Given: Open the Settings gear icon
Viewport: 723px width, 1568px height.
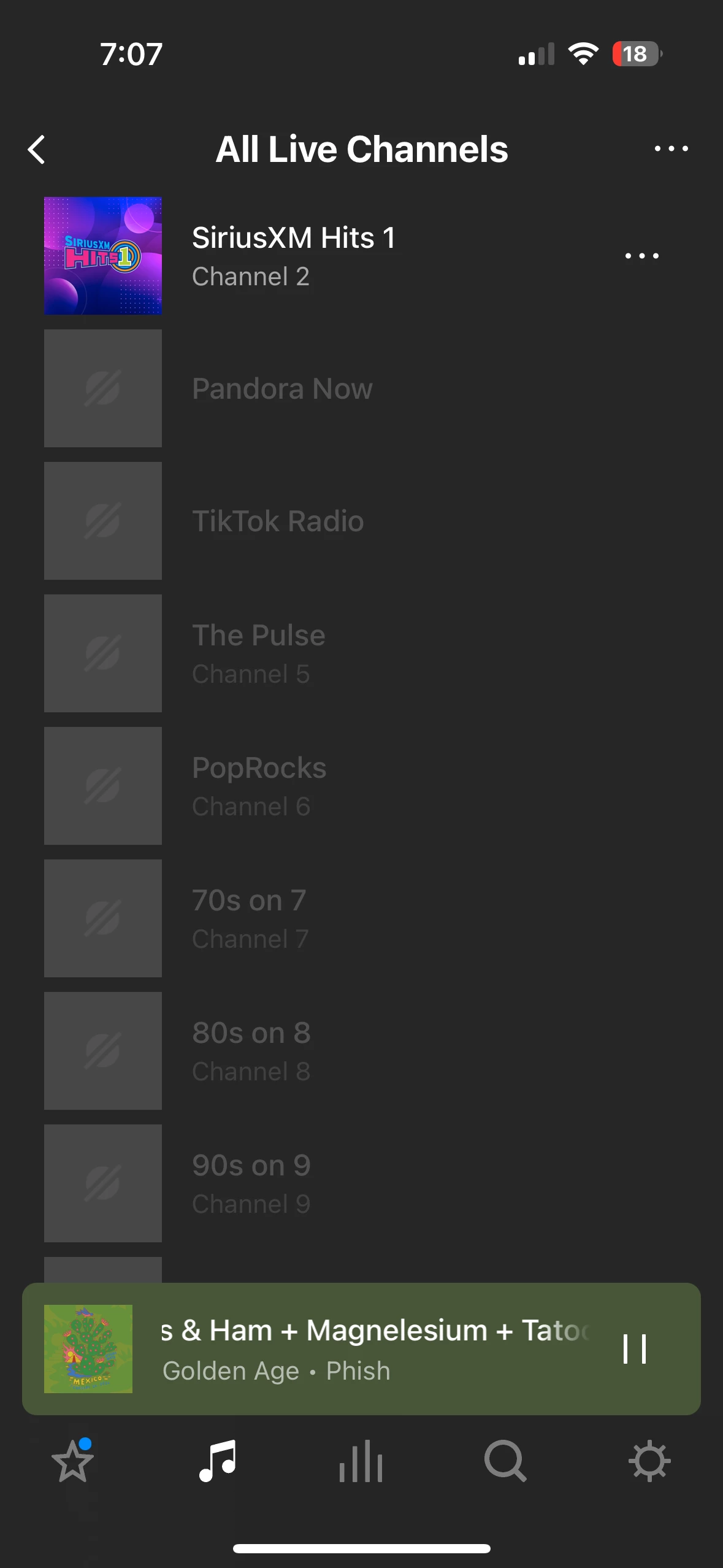Looking at the screenshot, I should point(650,1461).
